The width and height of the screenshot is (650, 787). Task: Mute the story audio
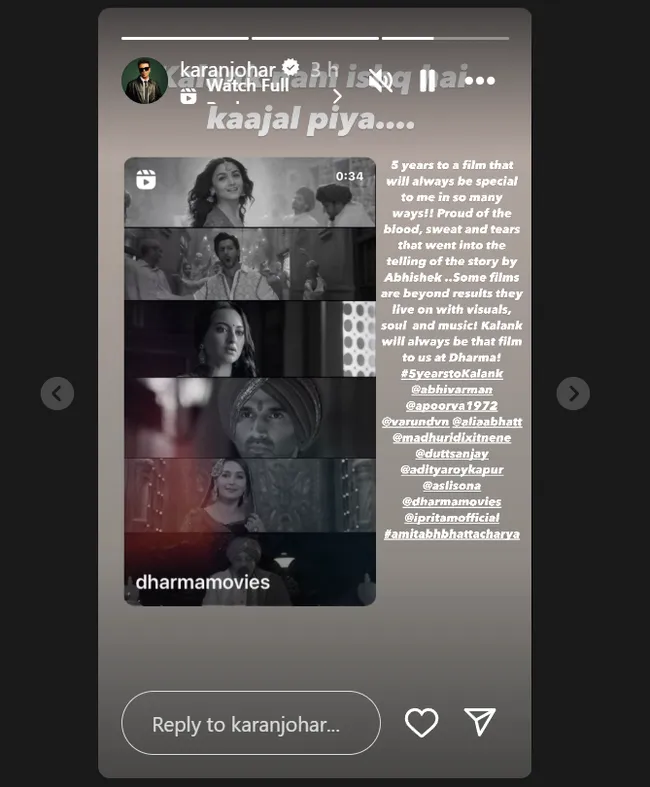point(380,81)
